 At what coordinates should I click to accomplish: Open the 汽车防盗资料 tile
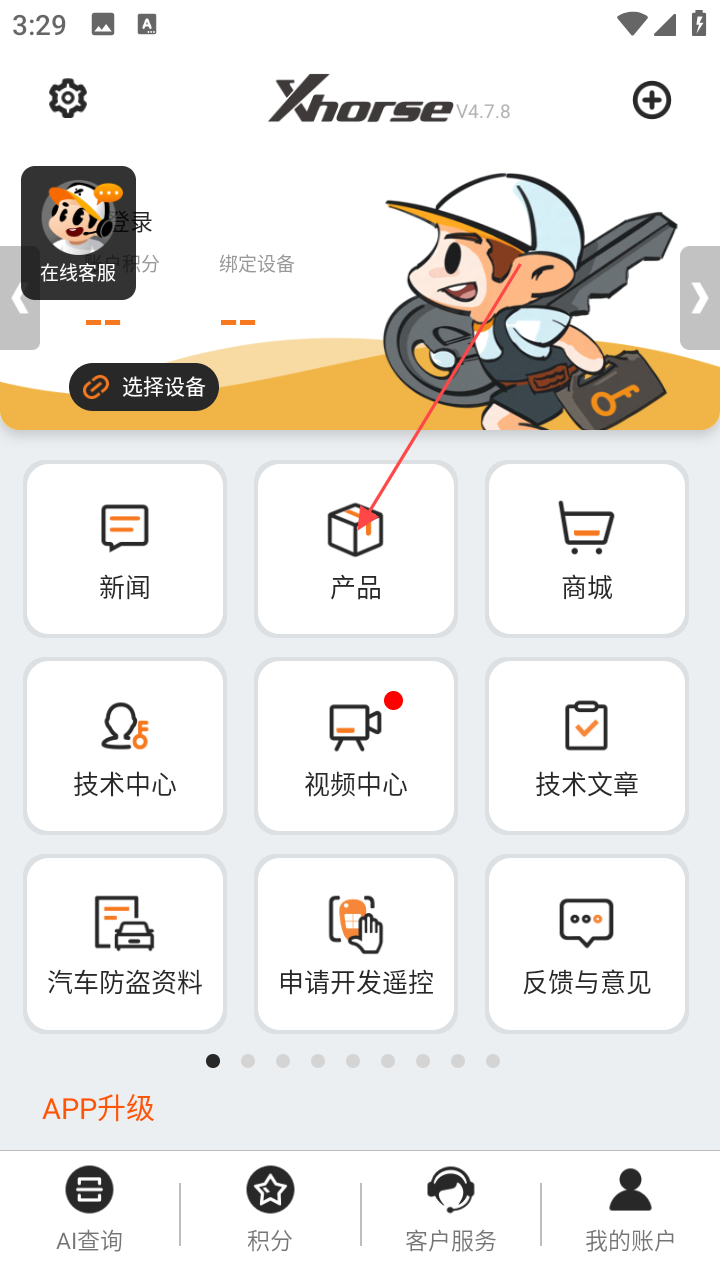point(125,943)
